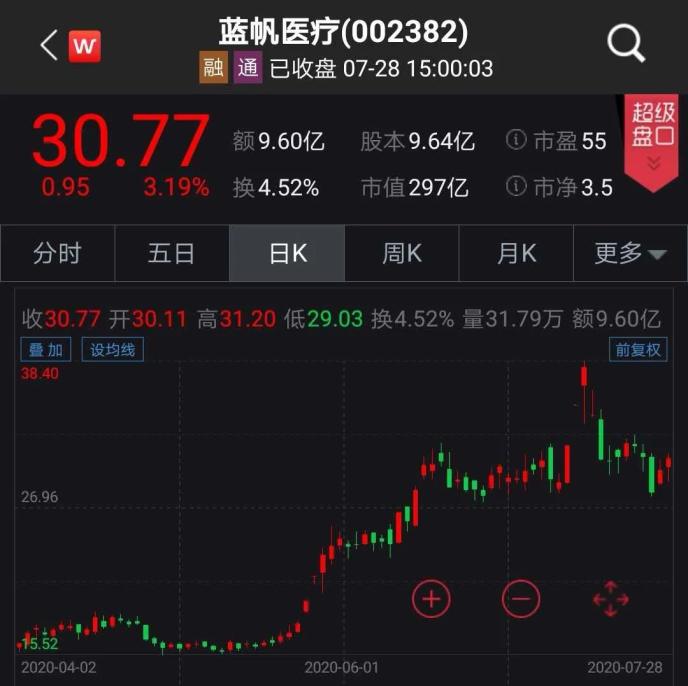Switch to the 五日 chart tab
Image resolution: width=688 pixels, height=686 pixels.
pos(172,253)
